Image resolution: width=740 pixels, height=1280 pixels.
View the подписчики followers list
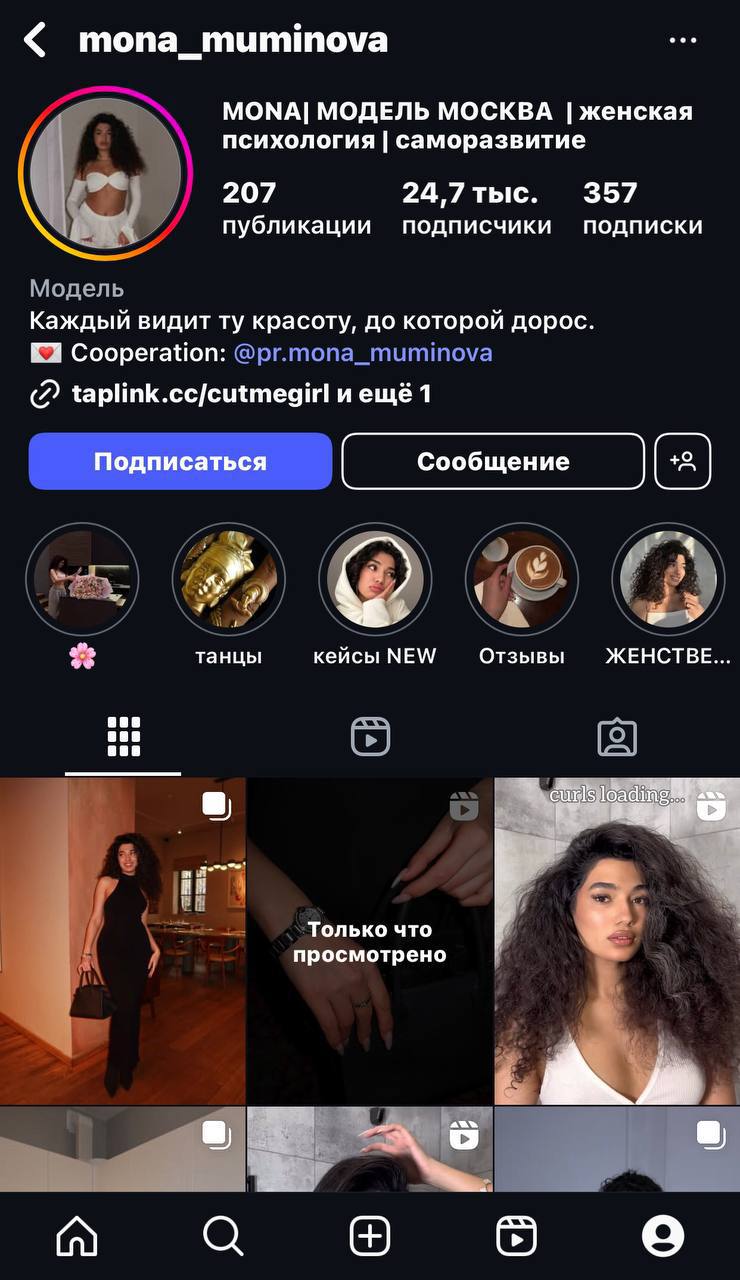coord(476,207)
